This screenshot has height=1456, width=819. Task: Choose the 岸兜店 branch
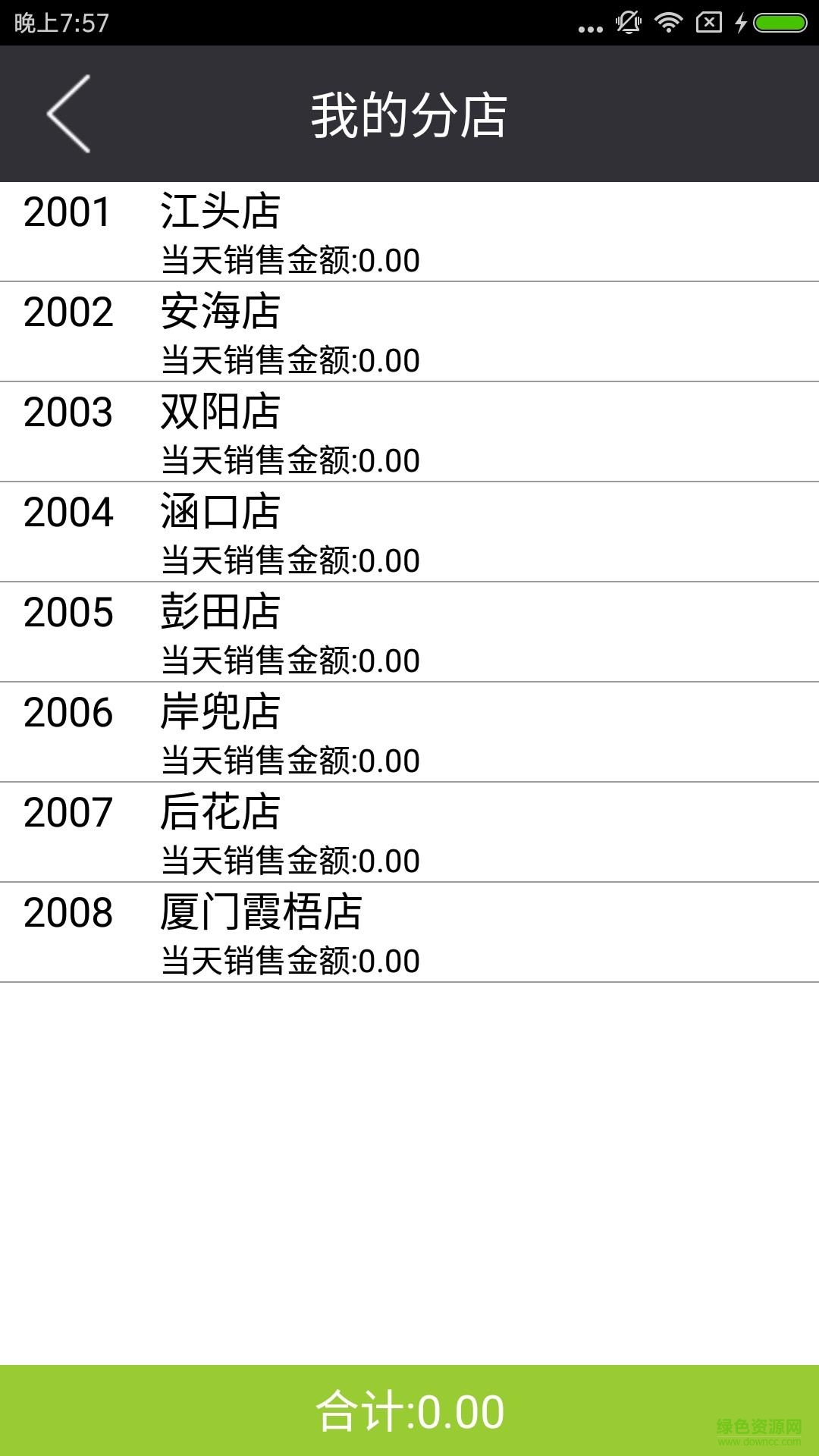(409, 733)
